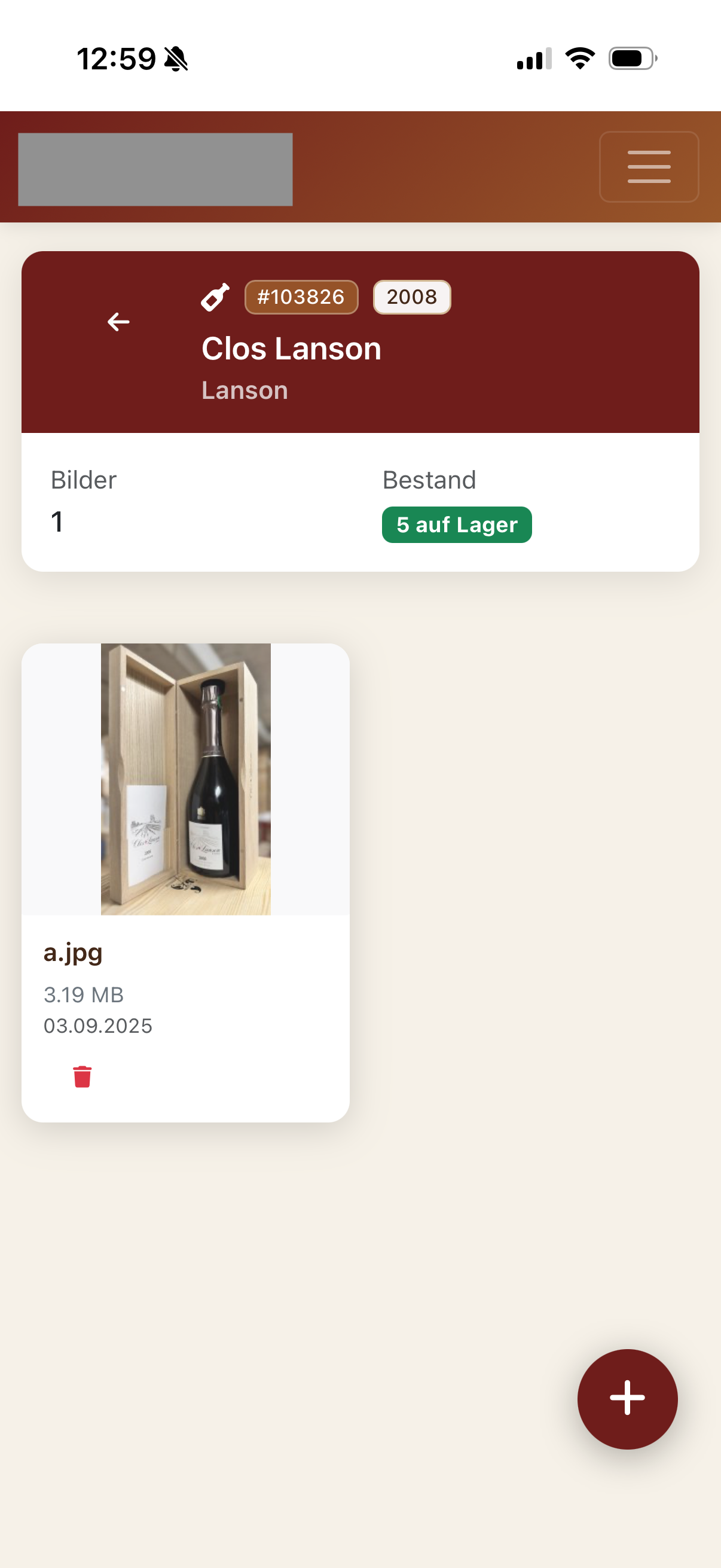Select the article number badge #103826
This screenshot has height=1568, width=721.
(x=301, y=297)
